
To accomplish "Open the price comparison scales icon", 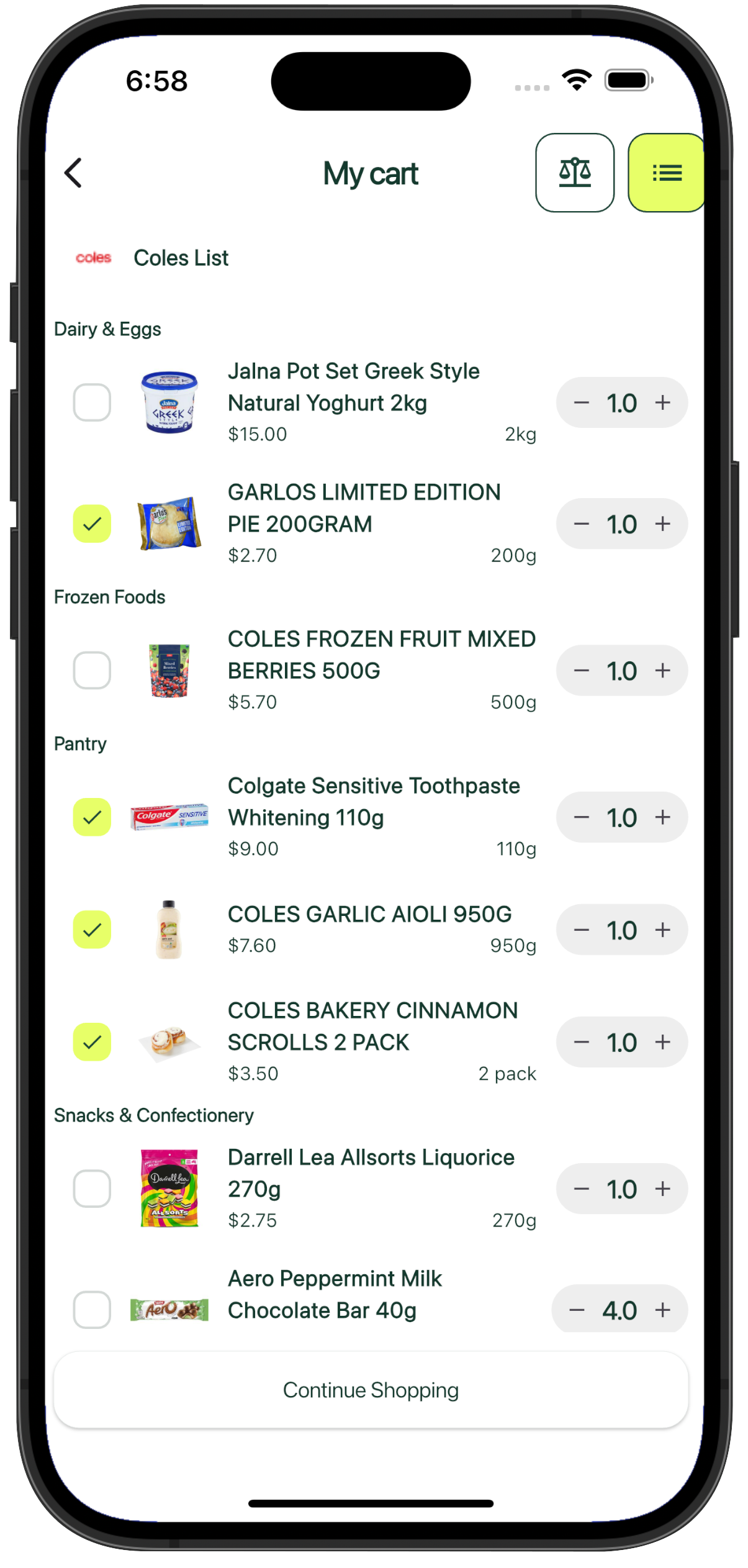I will (x=575, y=173).
